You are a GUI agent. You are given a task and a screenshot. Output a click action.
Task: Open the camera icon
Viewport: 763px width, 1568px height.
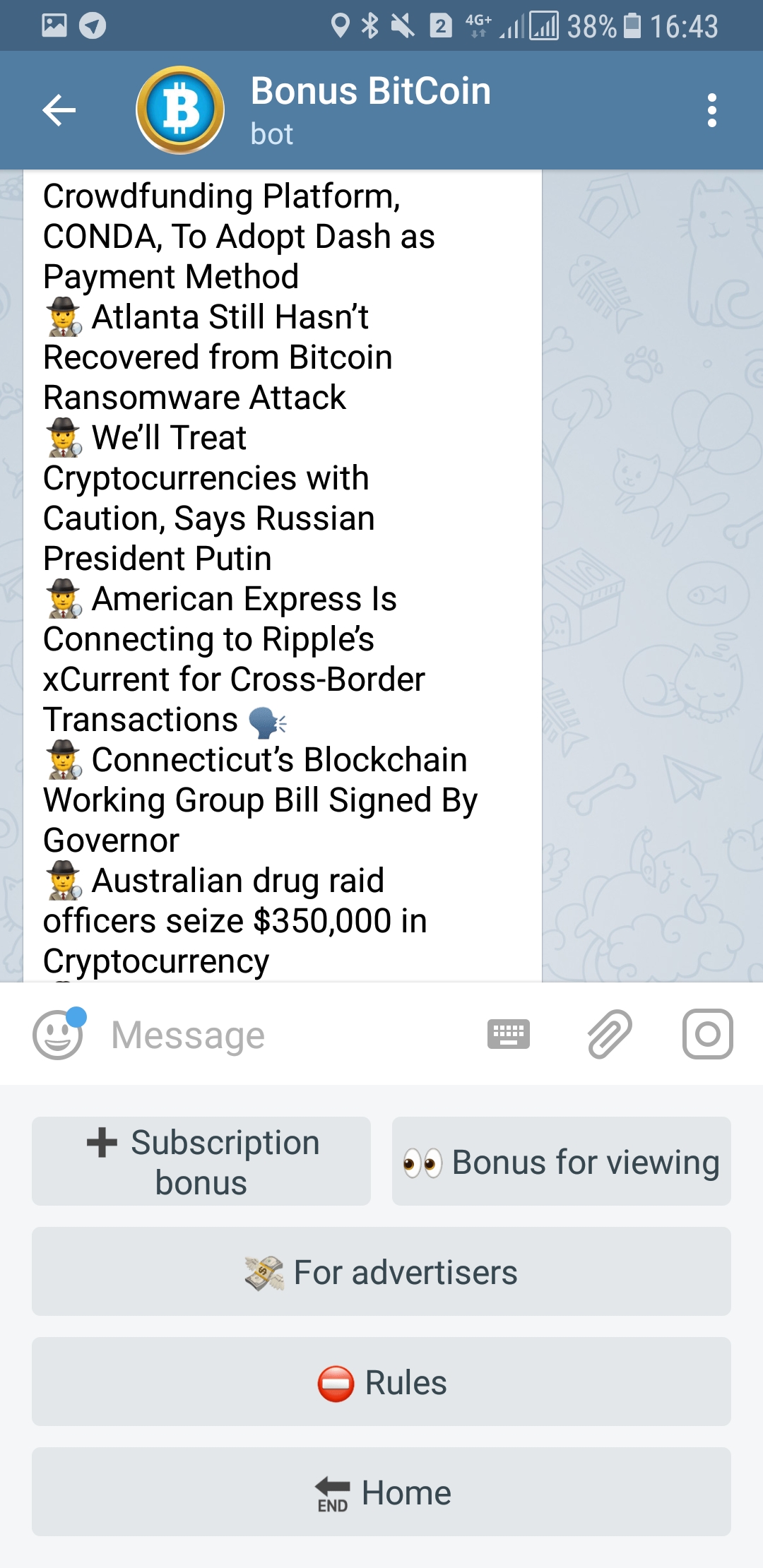(x=707, y=1035)
